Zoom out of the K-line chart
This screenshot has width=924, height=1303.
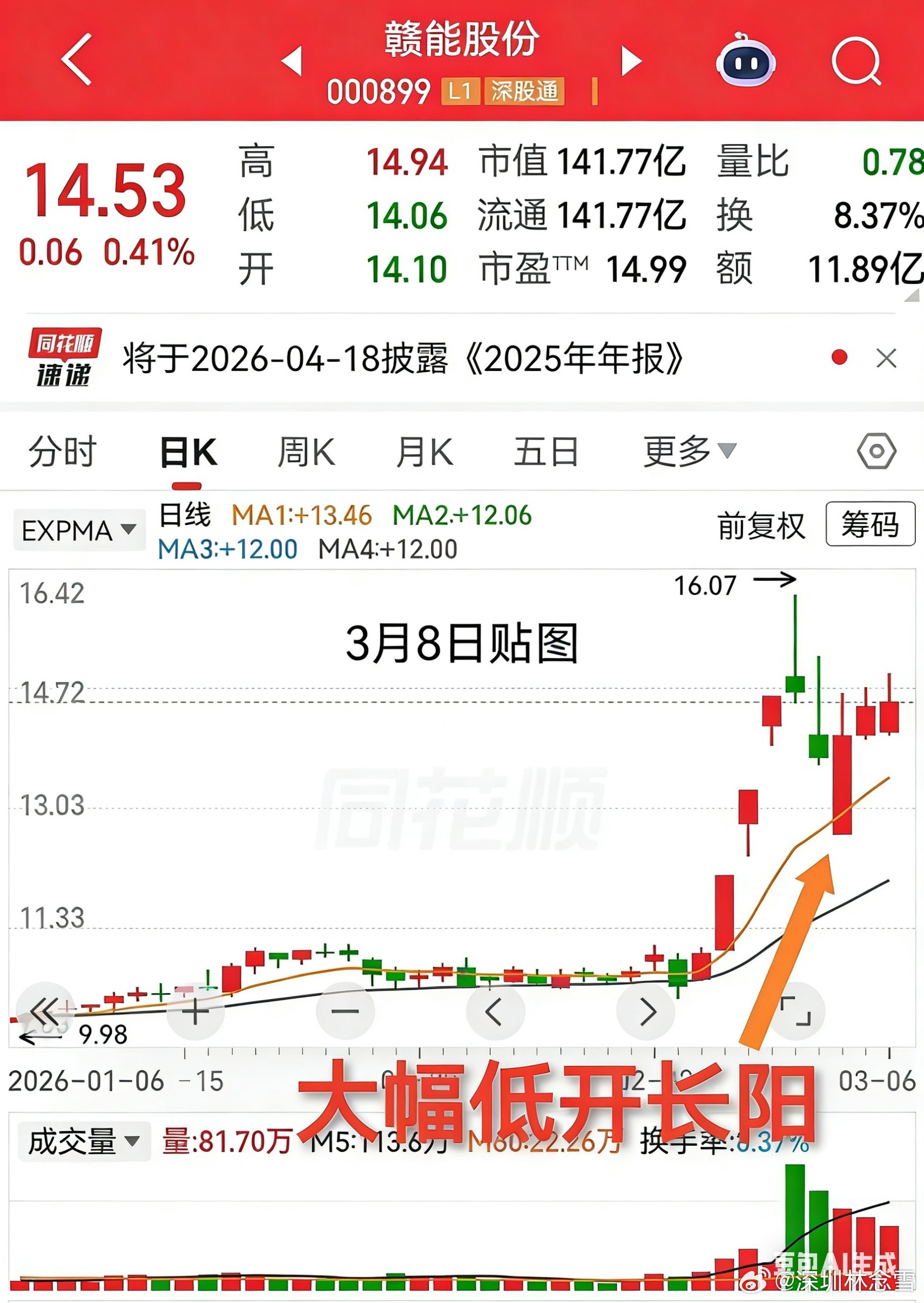347,1011
